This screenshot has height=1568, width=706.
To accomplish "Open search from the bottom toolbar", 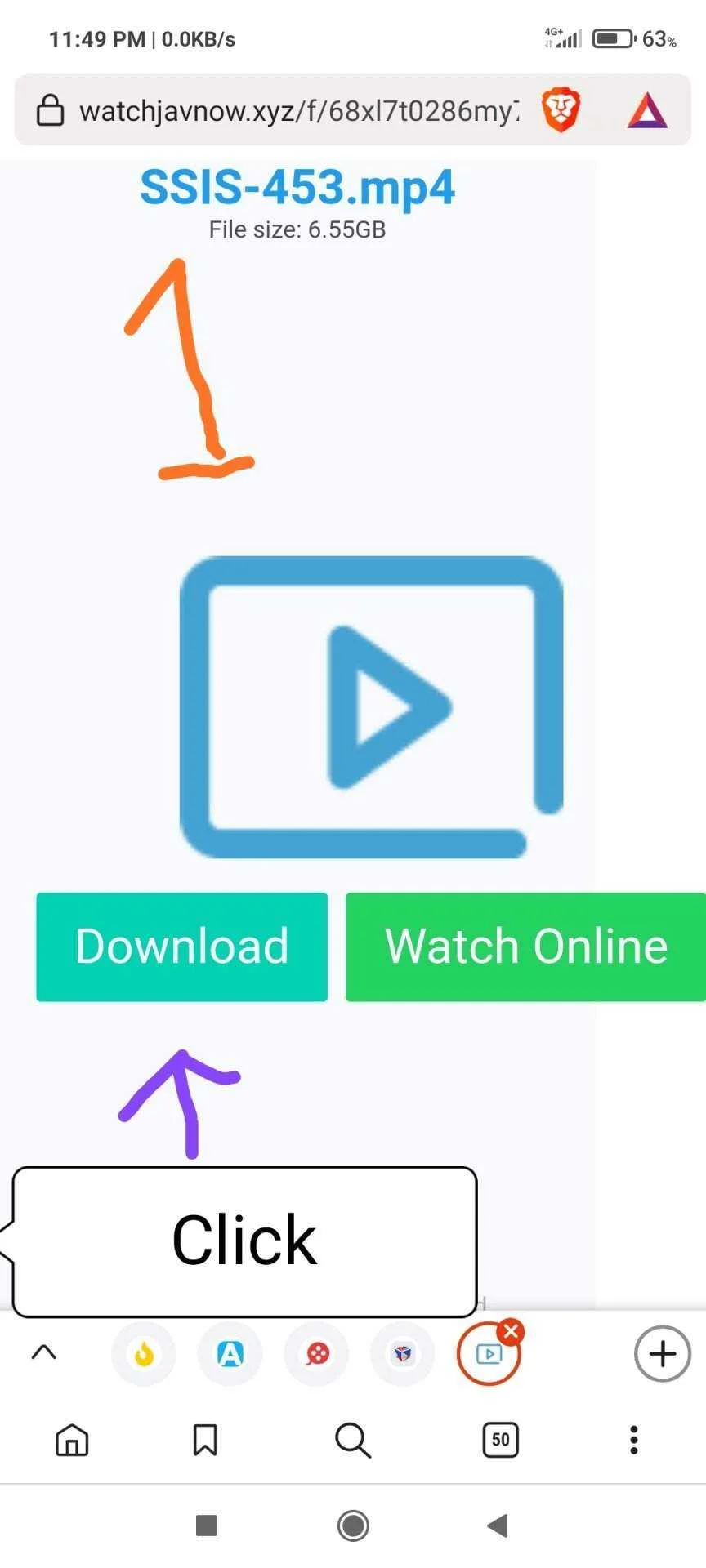I will tap(353, 1440).
